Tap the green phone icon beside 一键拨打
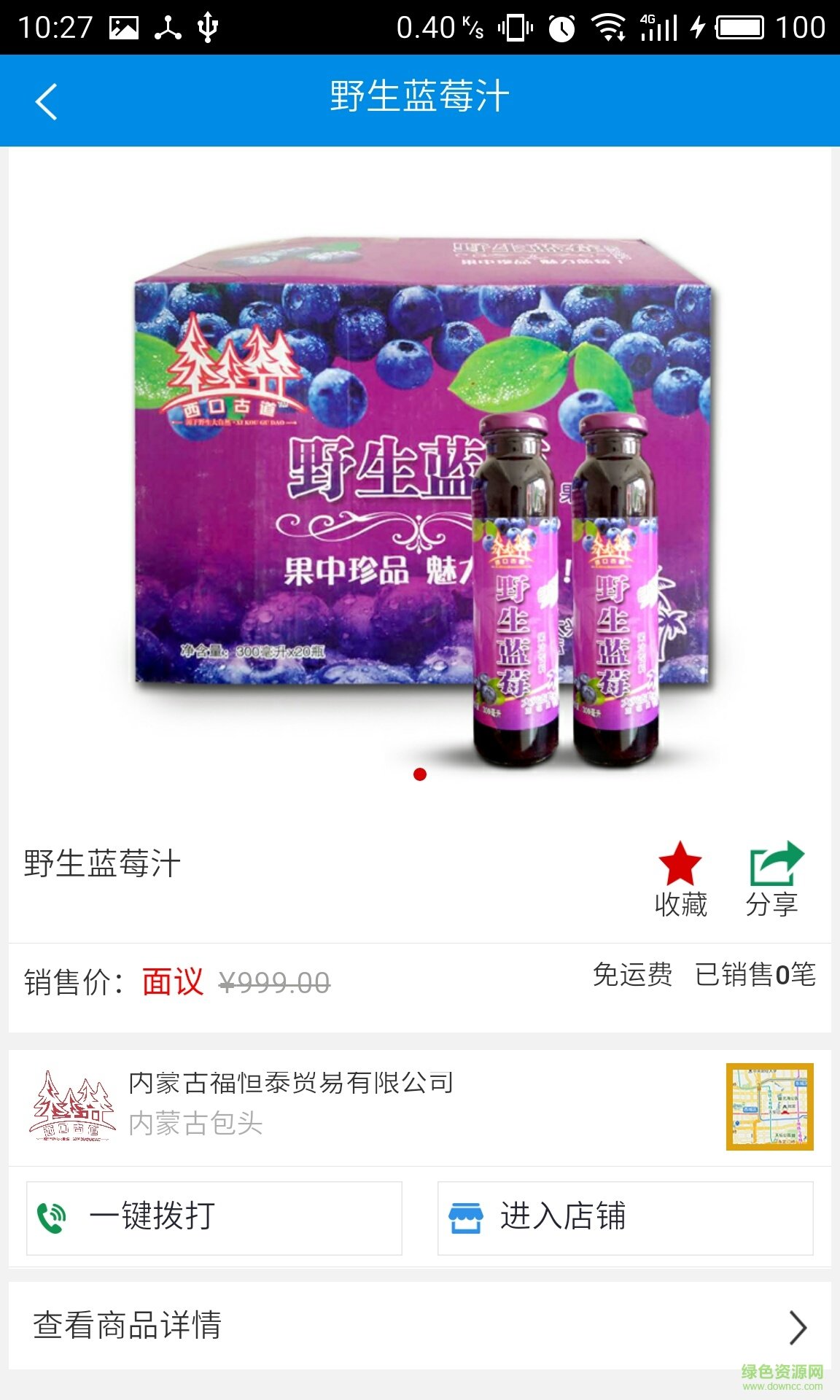This screenshot has height=1400, width=840. (x=51, y=1218)
